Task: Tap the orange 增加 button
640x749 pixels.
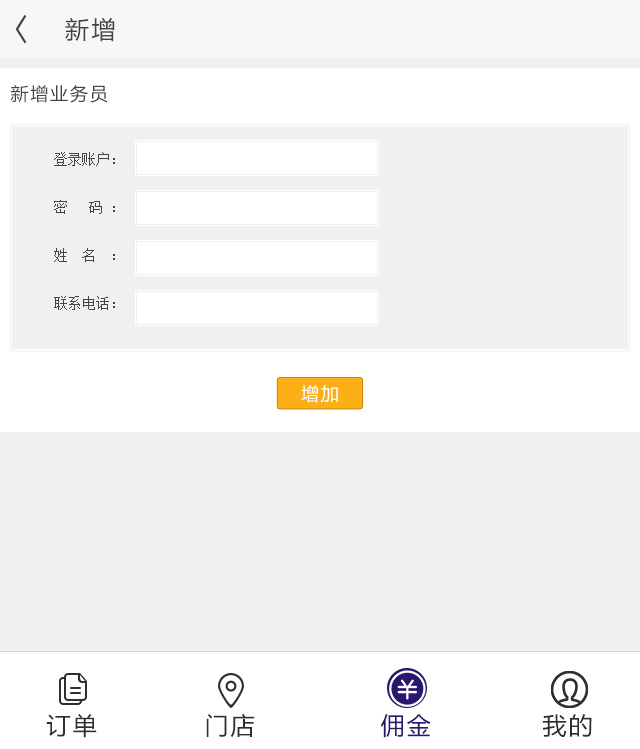Action: (x=319, y=393)
